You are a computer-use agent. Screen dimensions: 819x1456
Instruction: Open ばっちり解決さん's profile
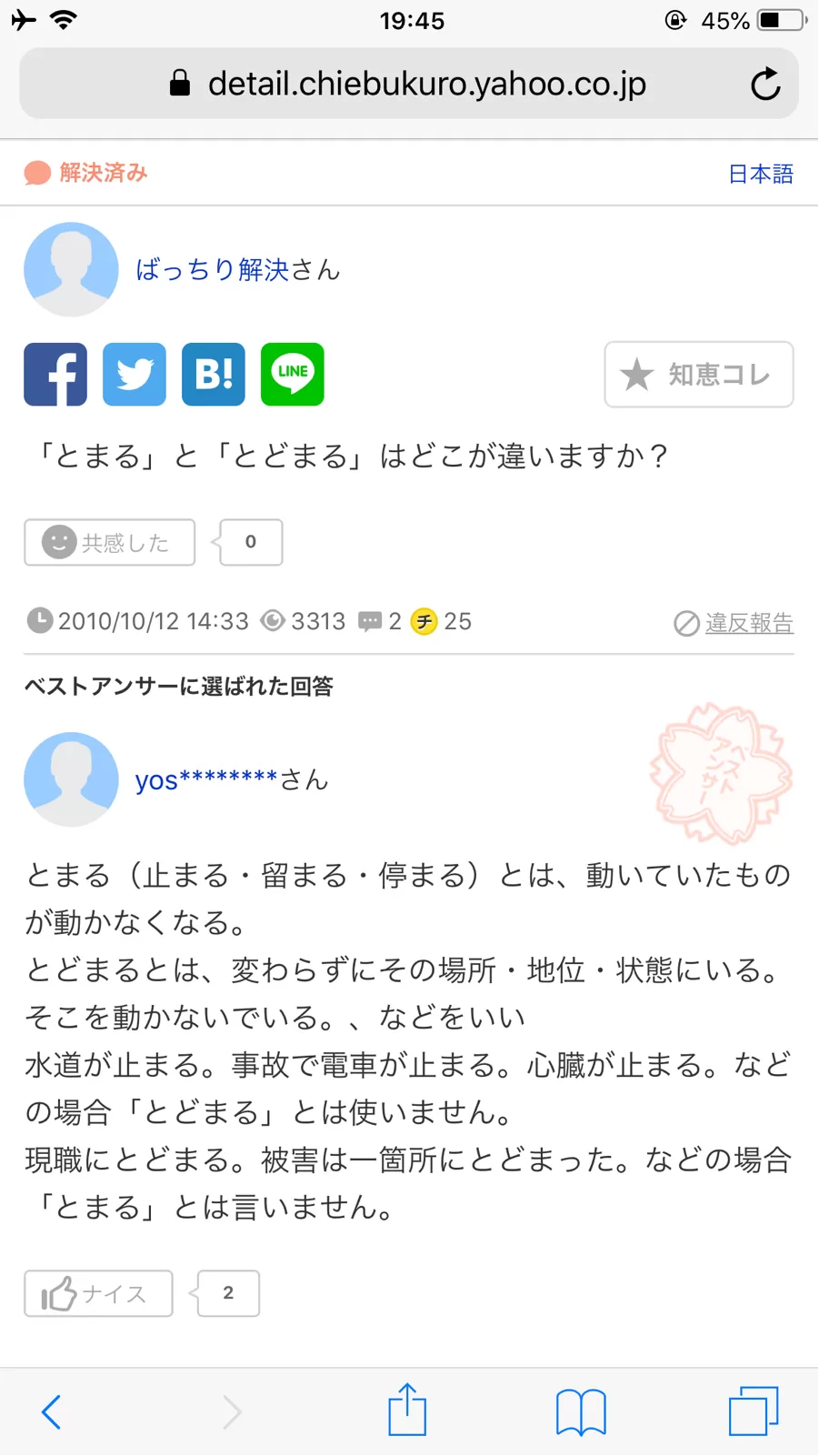[x=211, y=270]
